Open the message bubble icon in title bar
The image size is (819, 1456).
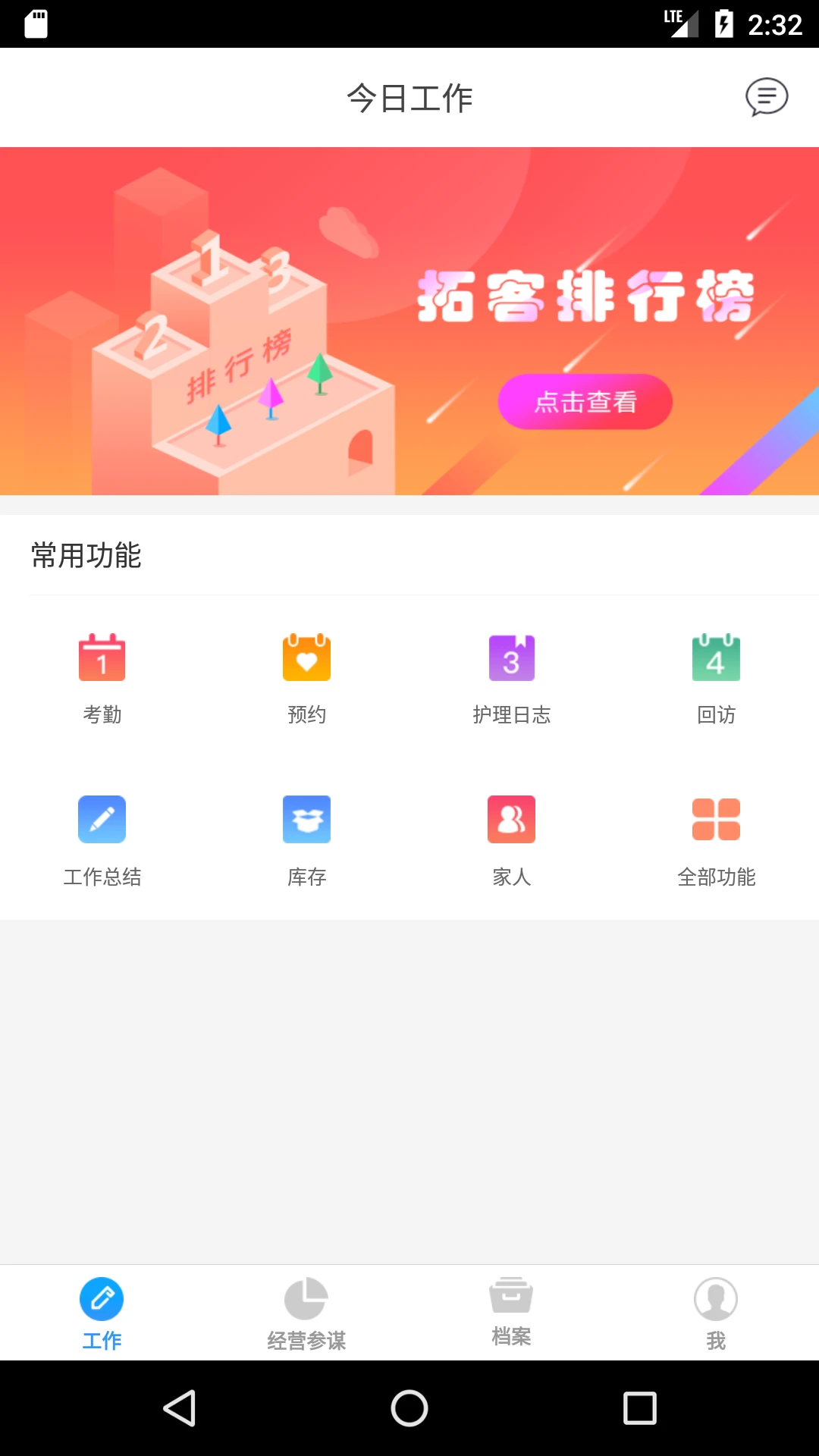coord(767,96)
